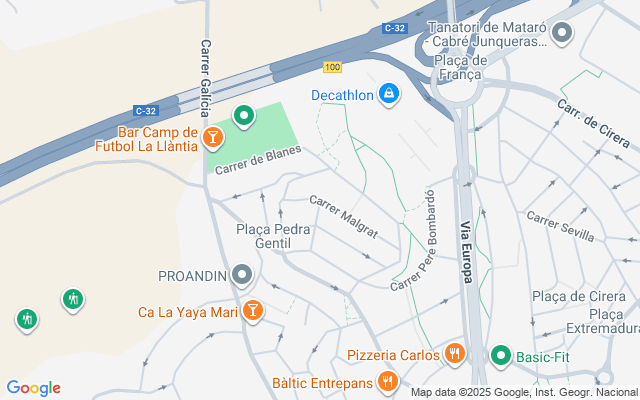The height and width of the screenshot is (400, 640).
Task: Tap the football field green marker
Action: (243, 116)
